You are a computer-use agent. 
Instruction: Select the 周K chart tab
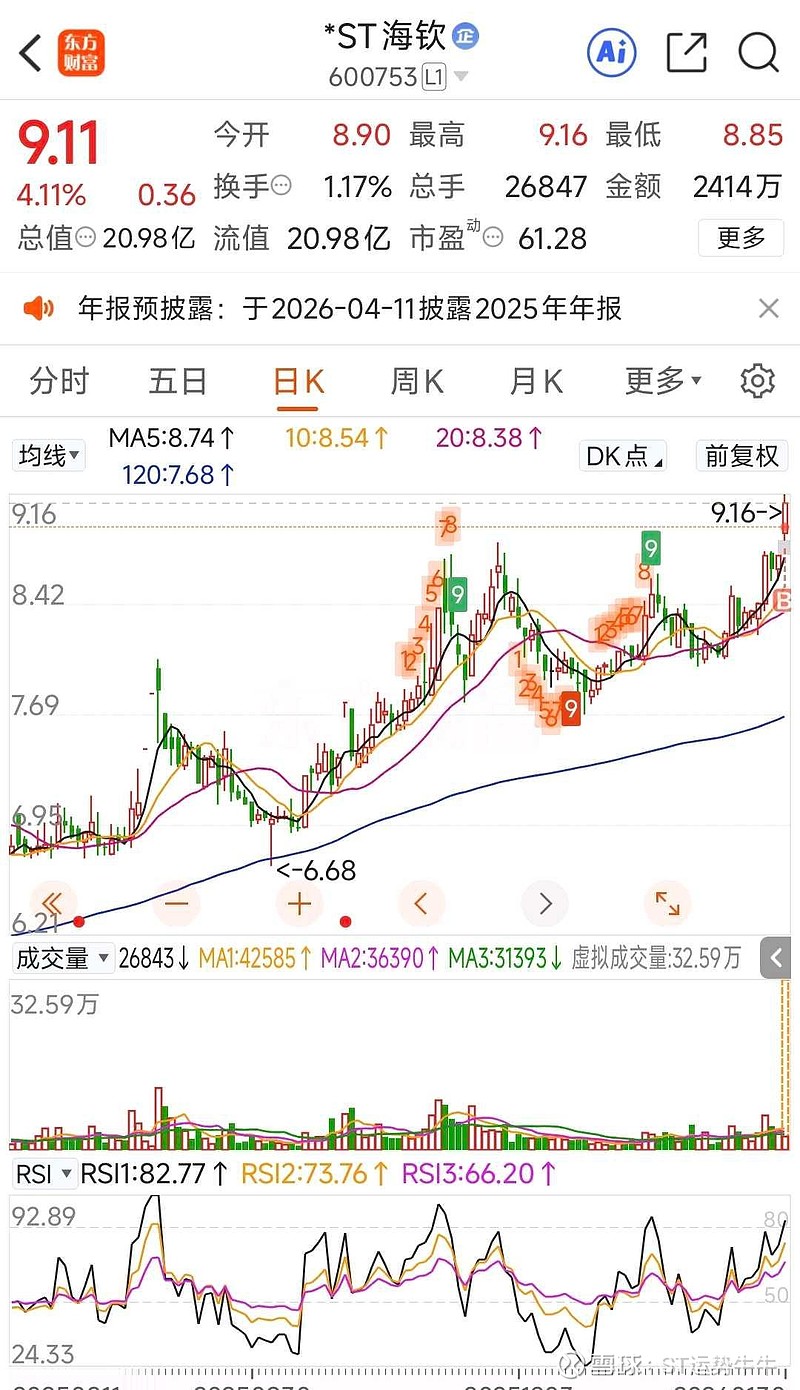pos(416,381)
